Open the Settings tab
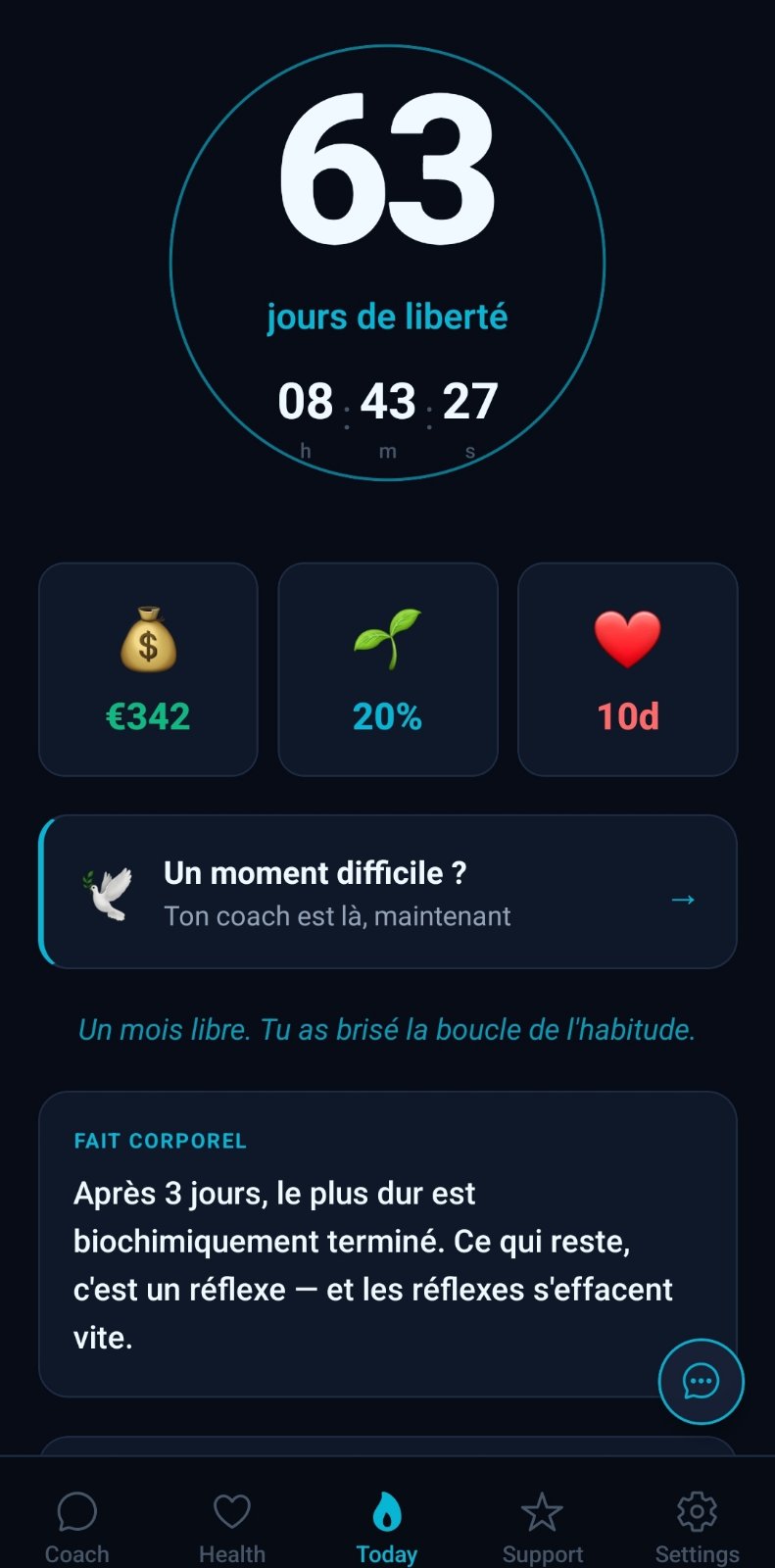Screen dimensions: 775x1568 pos(697,1527)
